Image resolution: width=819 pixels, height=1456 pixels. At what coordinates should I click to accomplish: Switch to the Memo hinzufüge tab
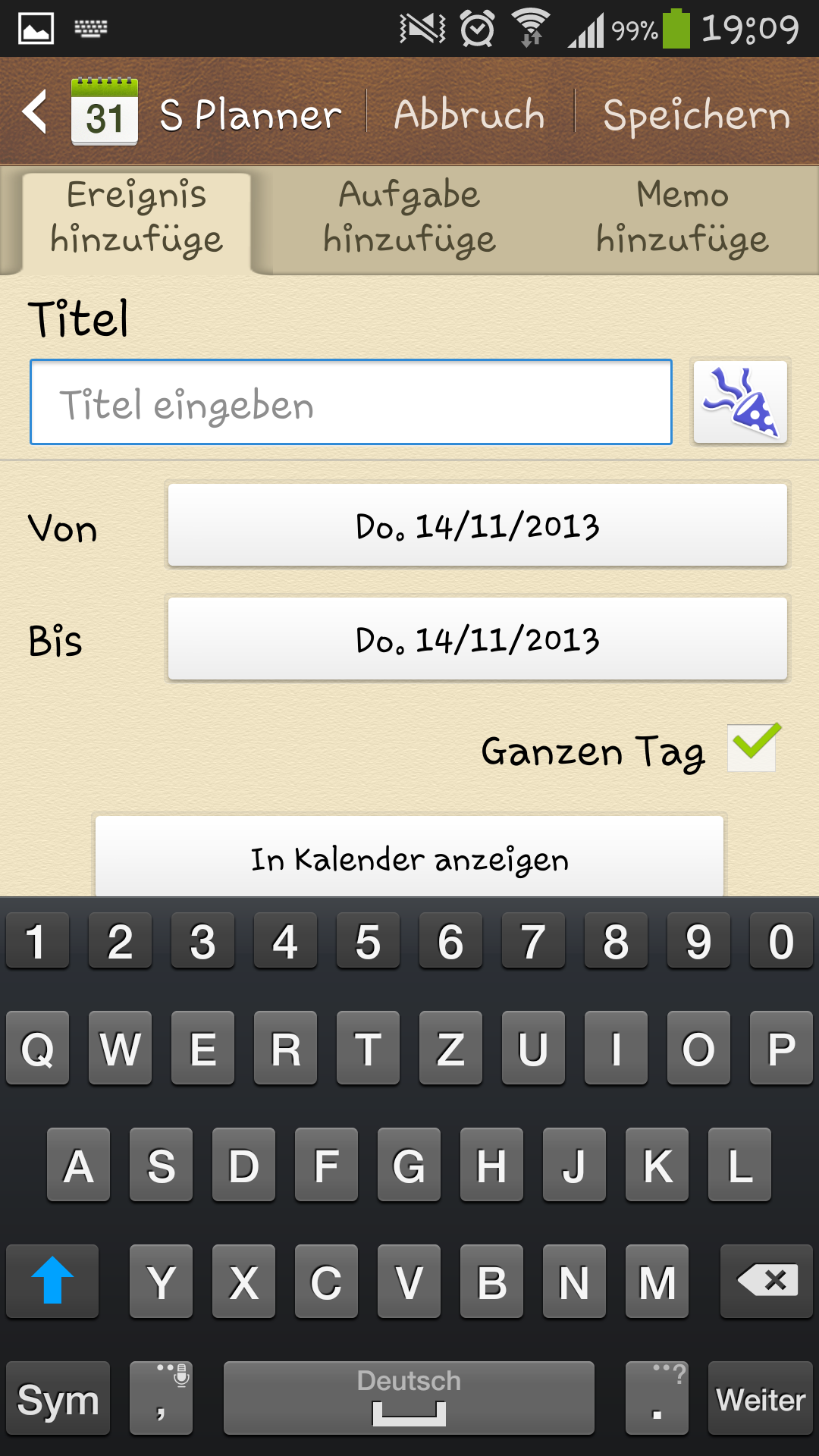682,218
